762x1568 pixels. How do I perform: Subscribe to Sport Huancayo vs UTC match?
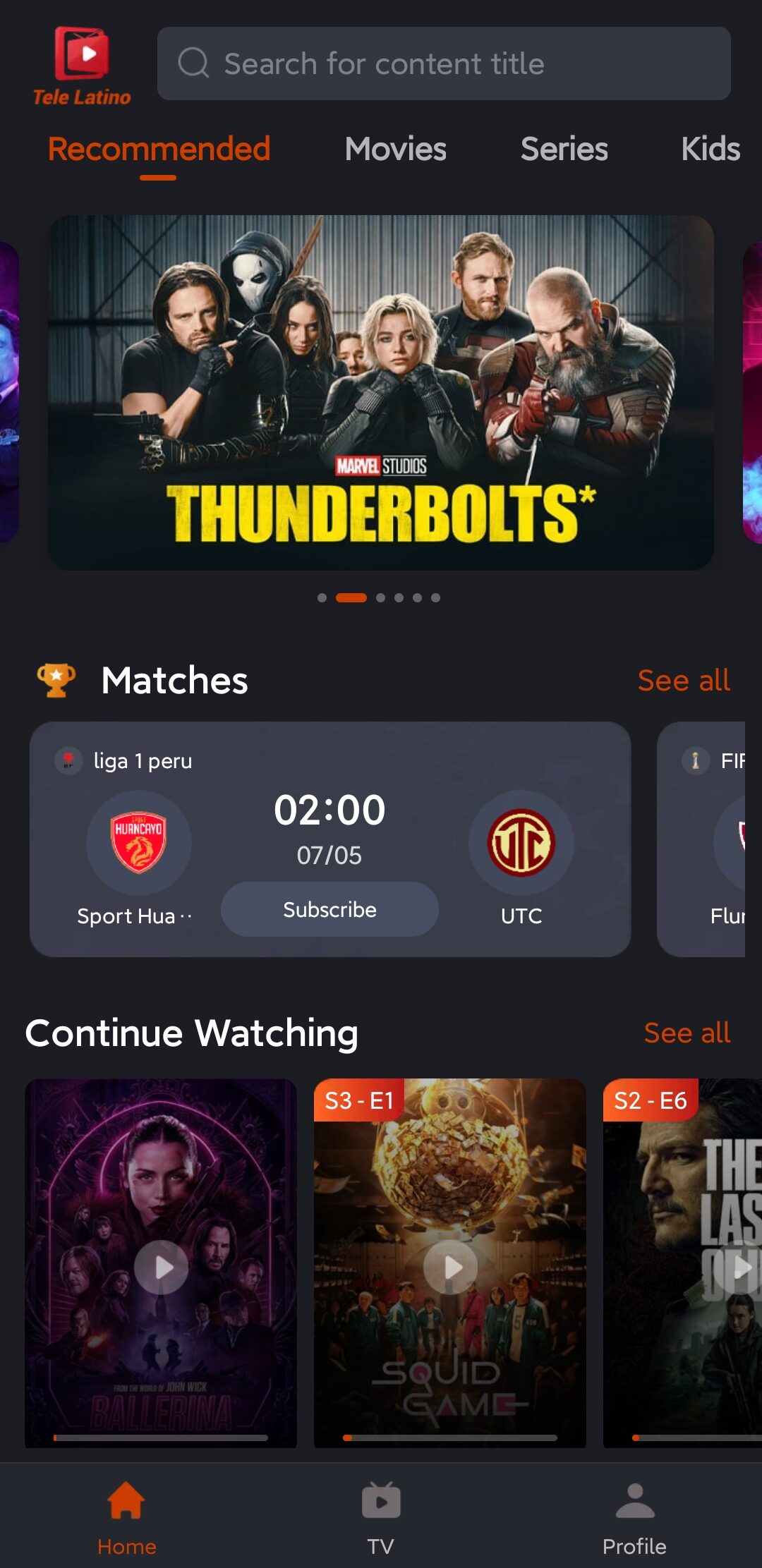tap(329, 909)
